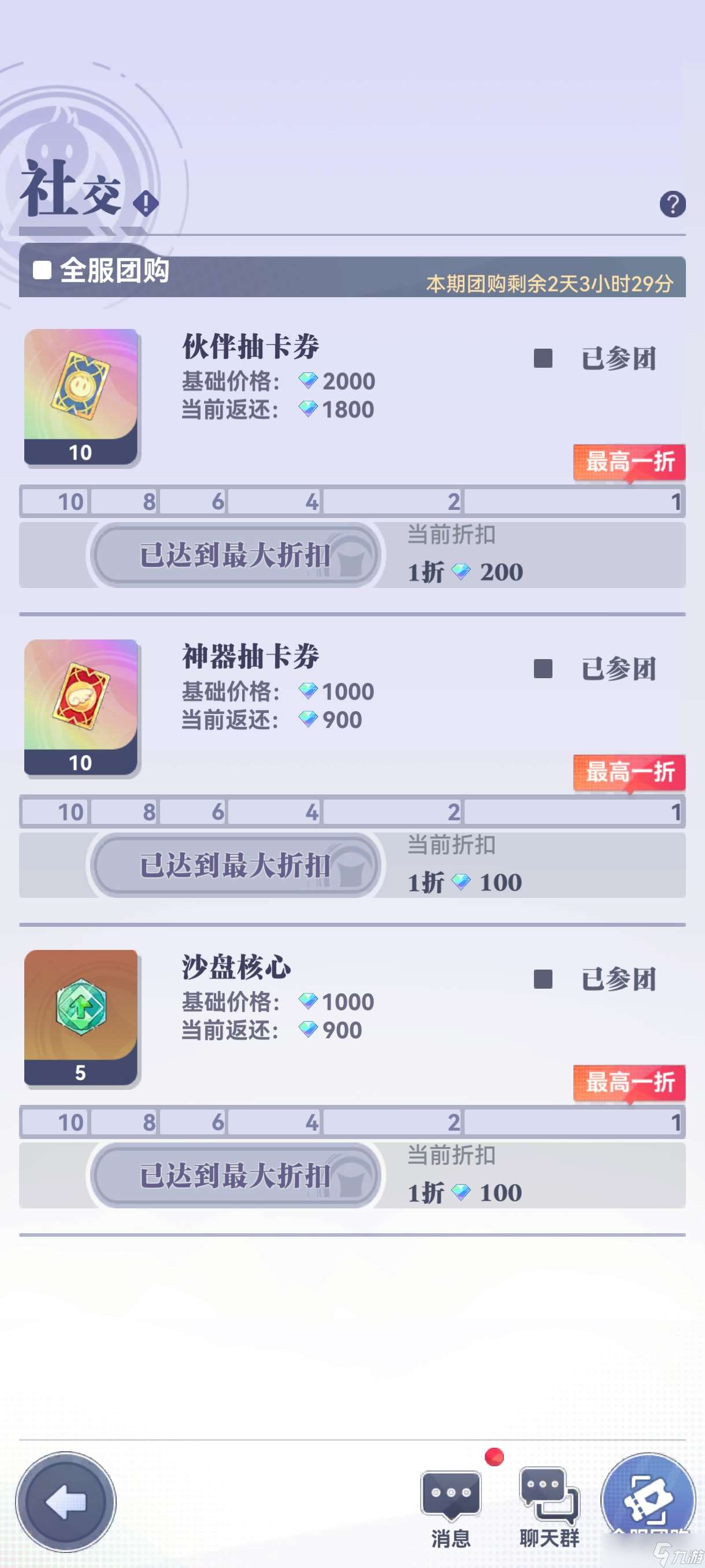Tap 已达到最大折扣 button for 神器抽卡券
The width and height of the screenshot is (705, 1568).
click(235, 865)
